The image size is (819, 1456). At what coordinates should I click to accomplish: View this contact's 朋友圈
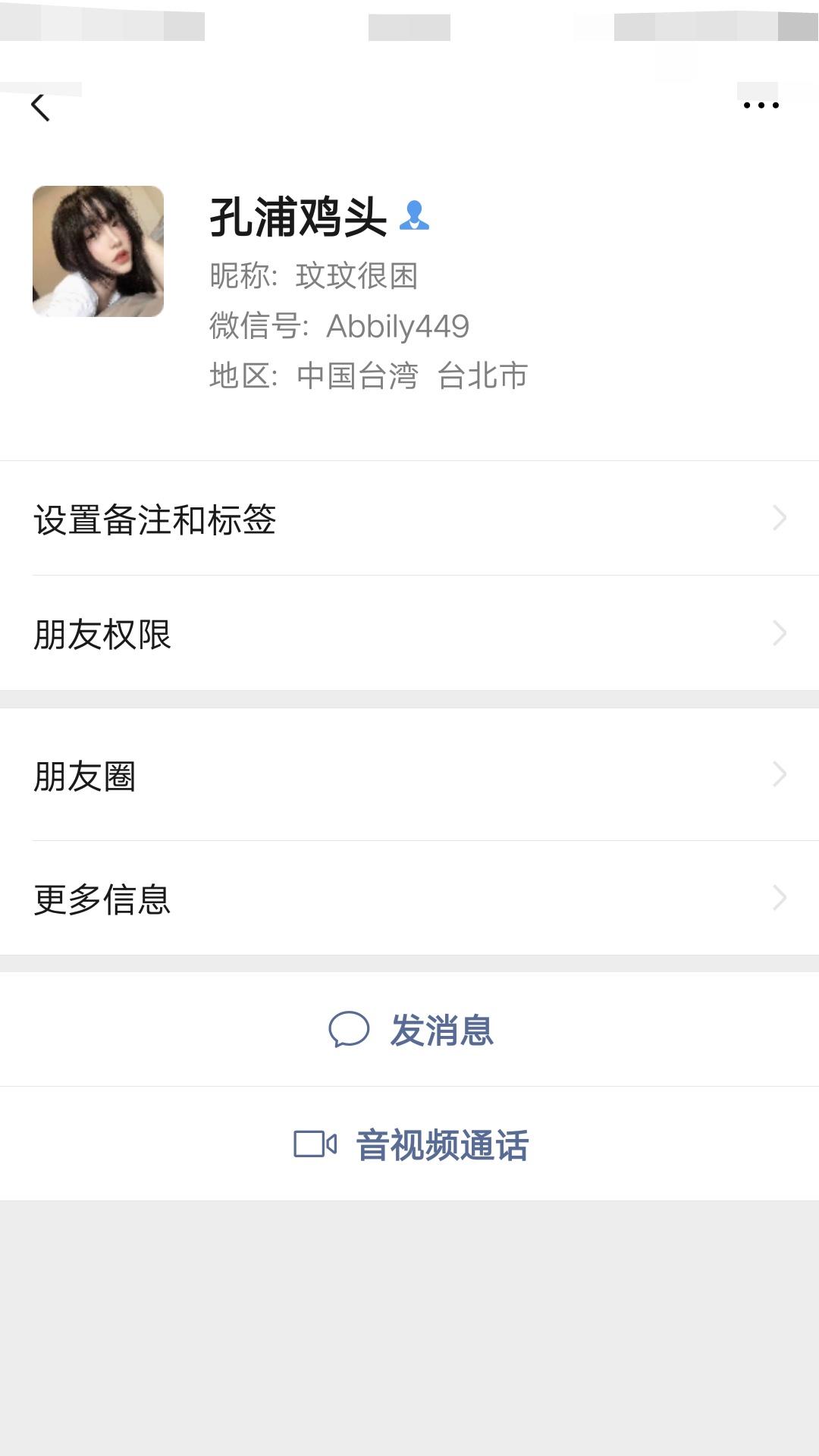click(x=409, y=776)
